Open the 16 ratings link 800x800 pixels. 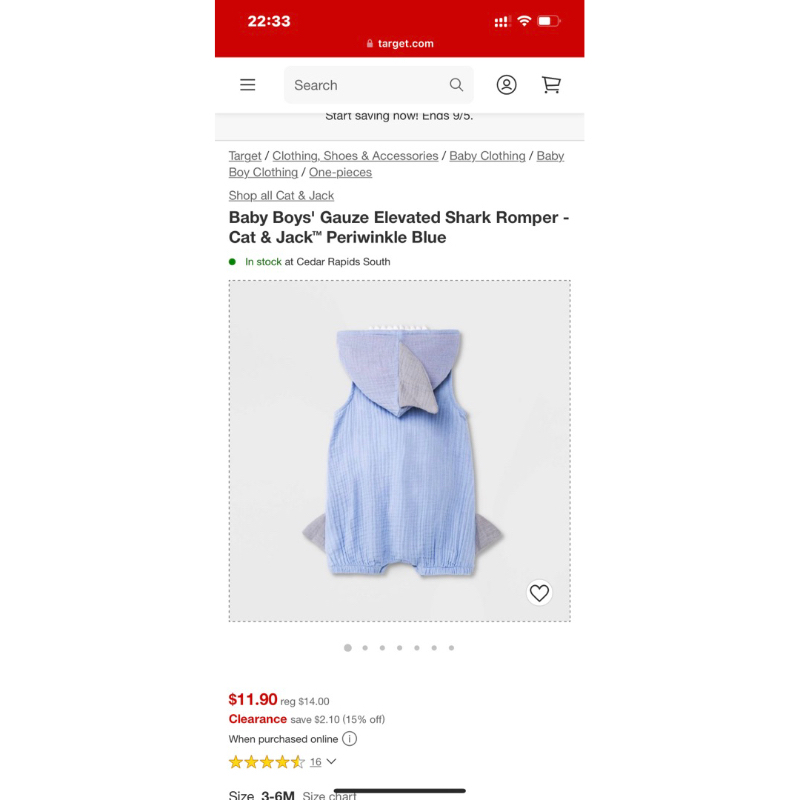tap(315, 762)
